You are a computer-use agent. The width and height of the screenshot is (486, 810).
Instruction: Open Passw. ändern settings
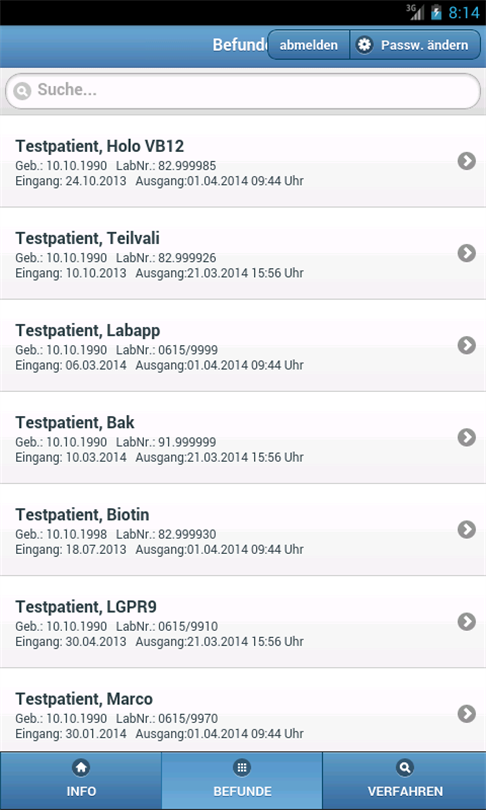click(x=415, y=45)
